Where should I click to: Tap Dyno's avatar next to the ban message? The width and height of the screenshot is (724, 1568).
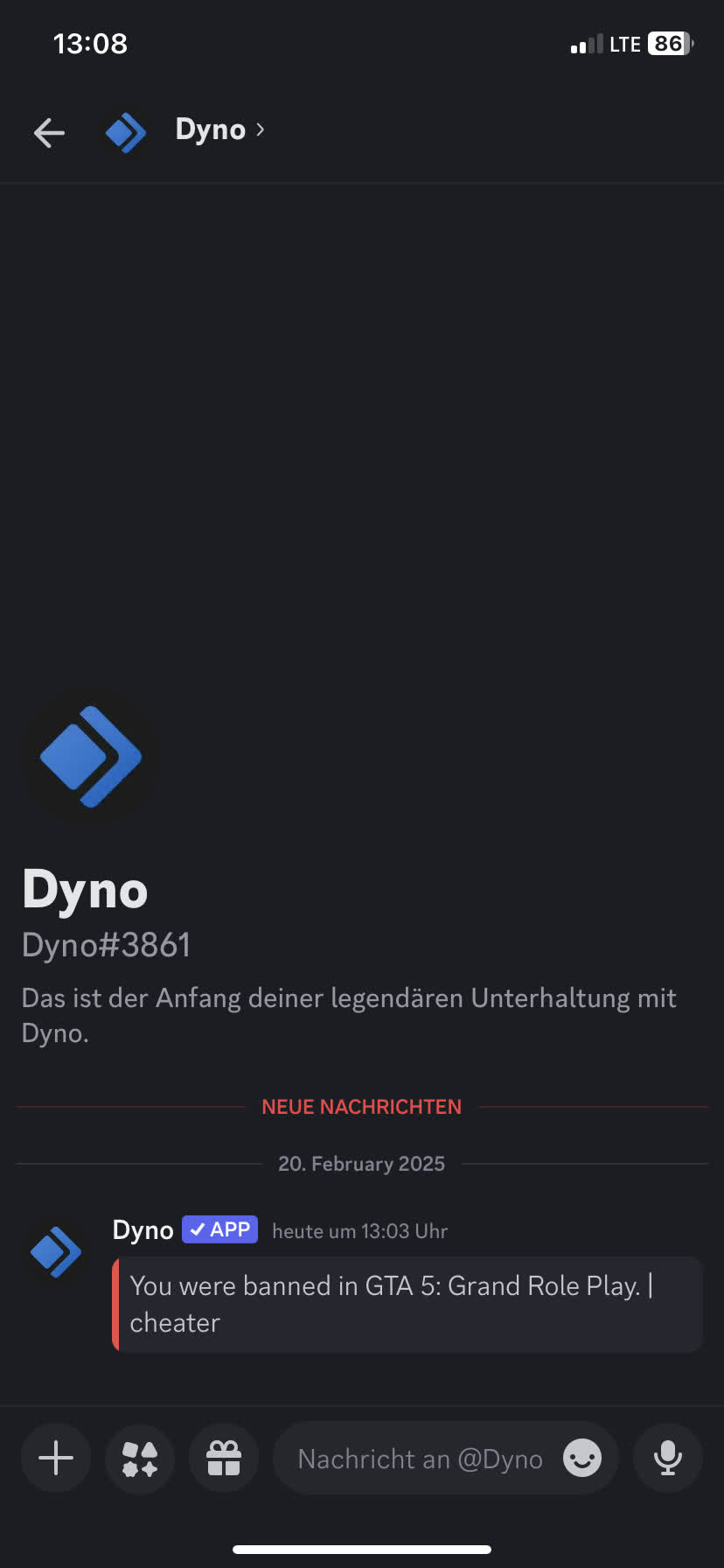coord(56,1252)
